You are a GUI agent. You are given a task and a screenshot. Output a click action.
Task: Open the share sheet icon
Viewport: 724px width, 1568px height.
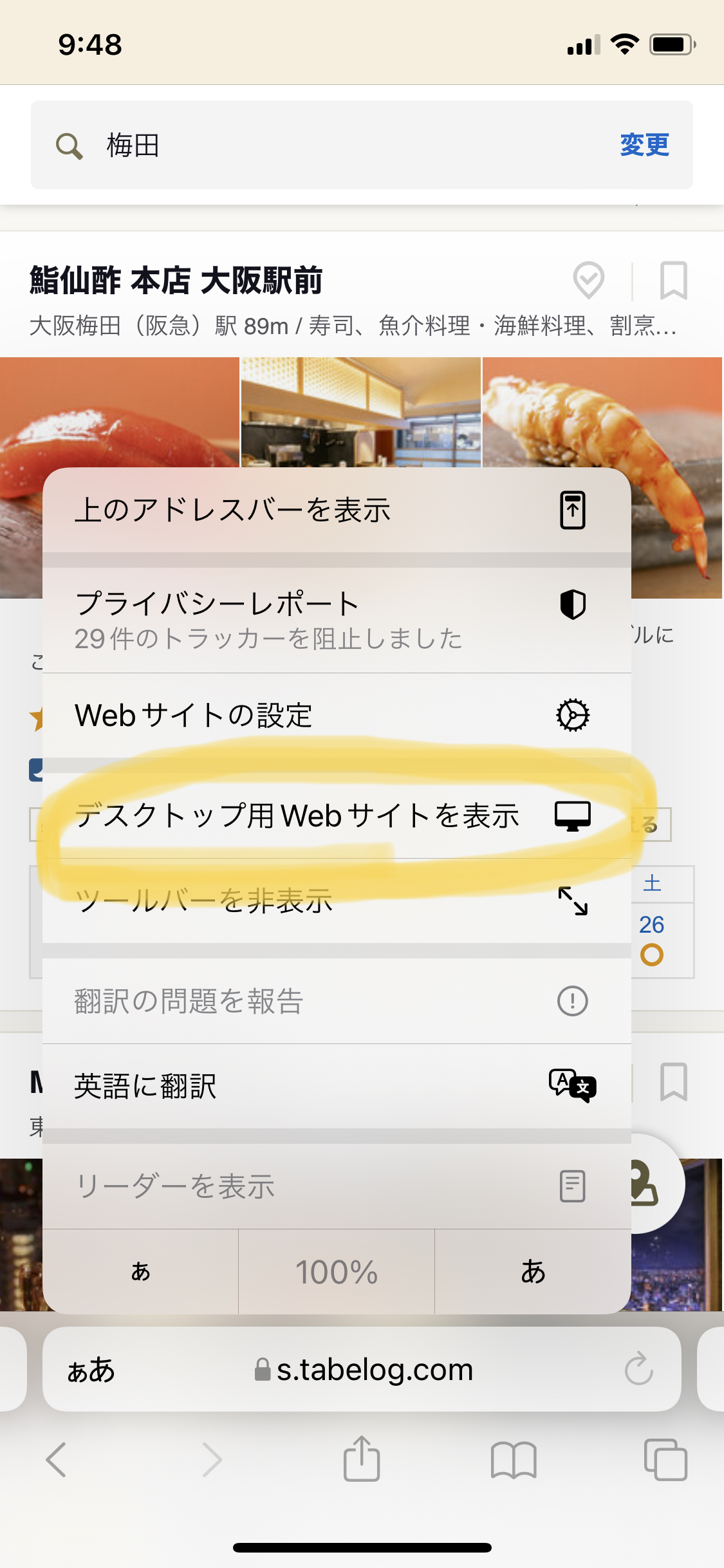pyautogui.click(x=362, y=1459)
